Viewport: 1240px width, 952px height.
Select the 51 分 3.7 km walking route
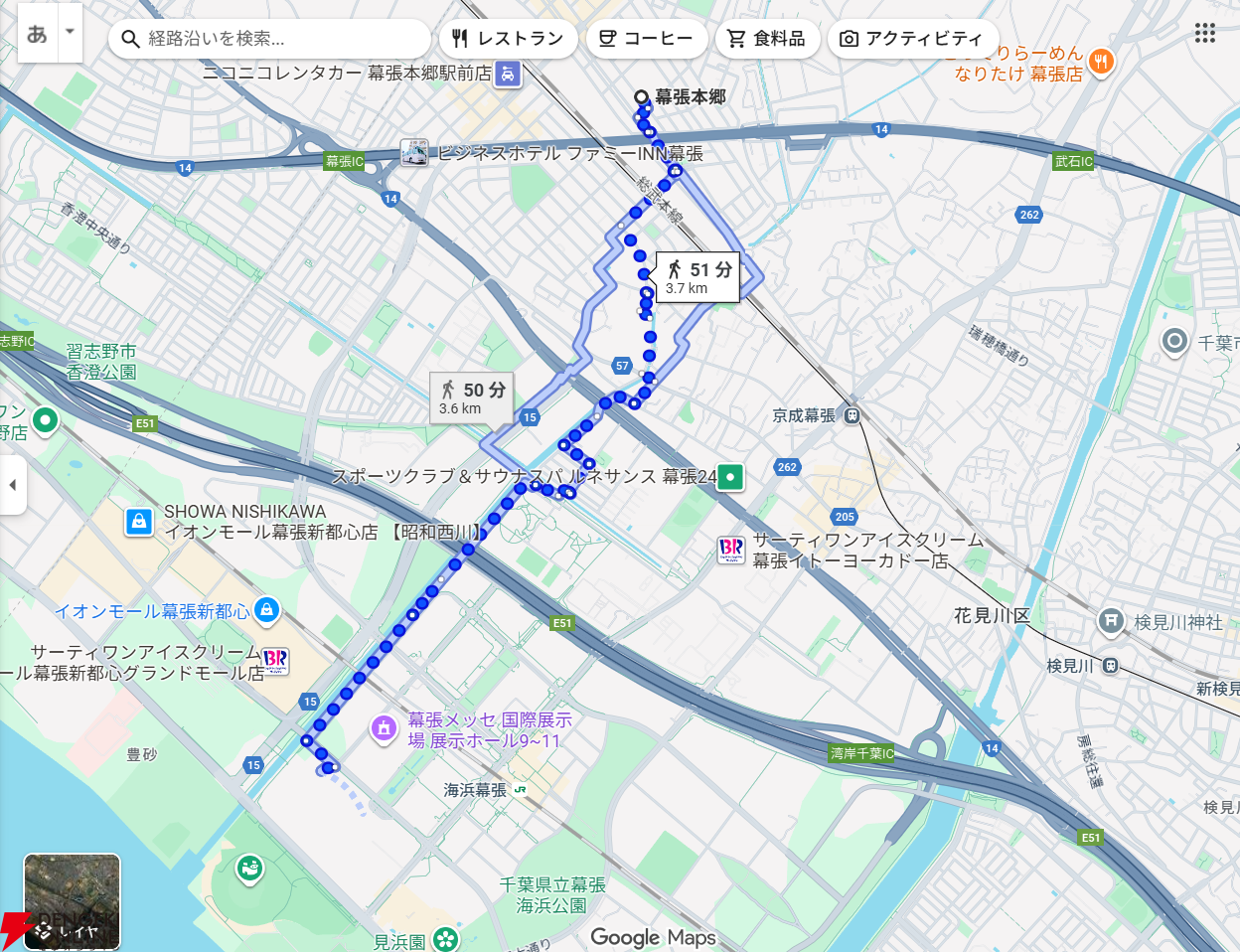click(699, 277)
